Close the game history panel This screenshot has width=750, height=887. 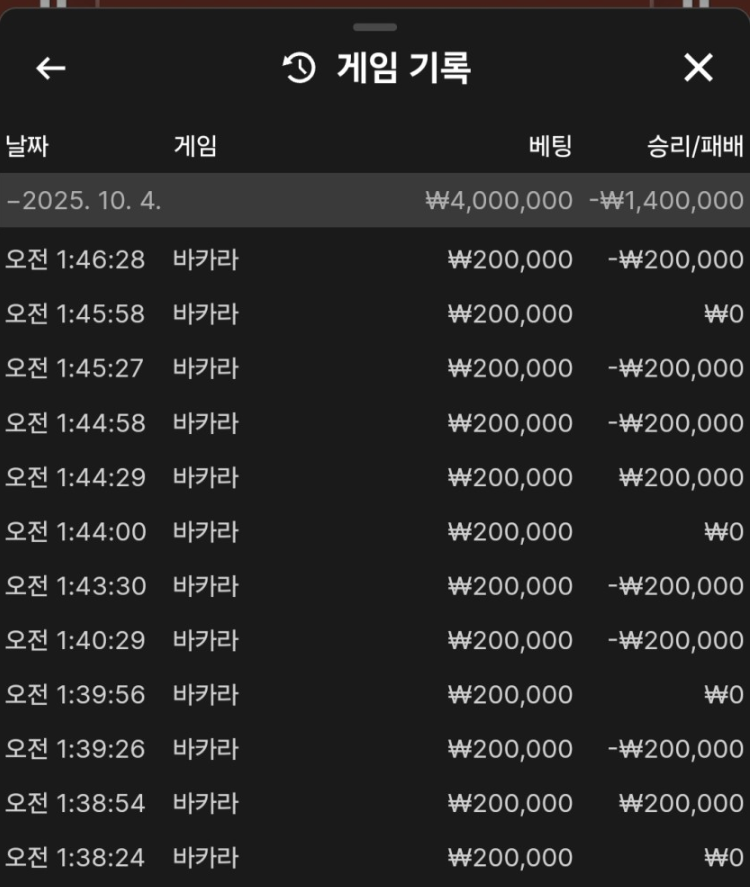pos(698,68)
